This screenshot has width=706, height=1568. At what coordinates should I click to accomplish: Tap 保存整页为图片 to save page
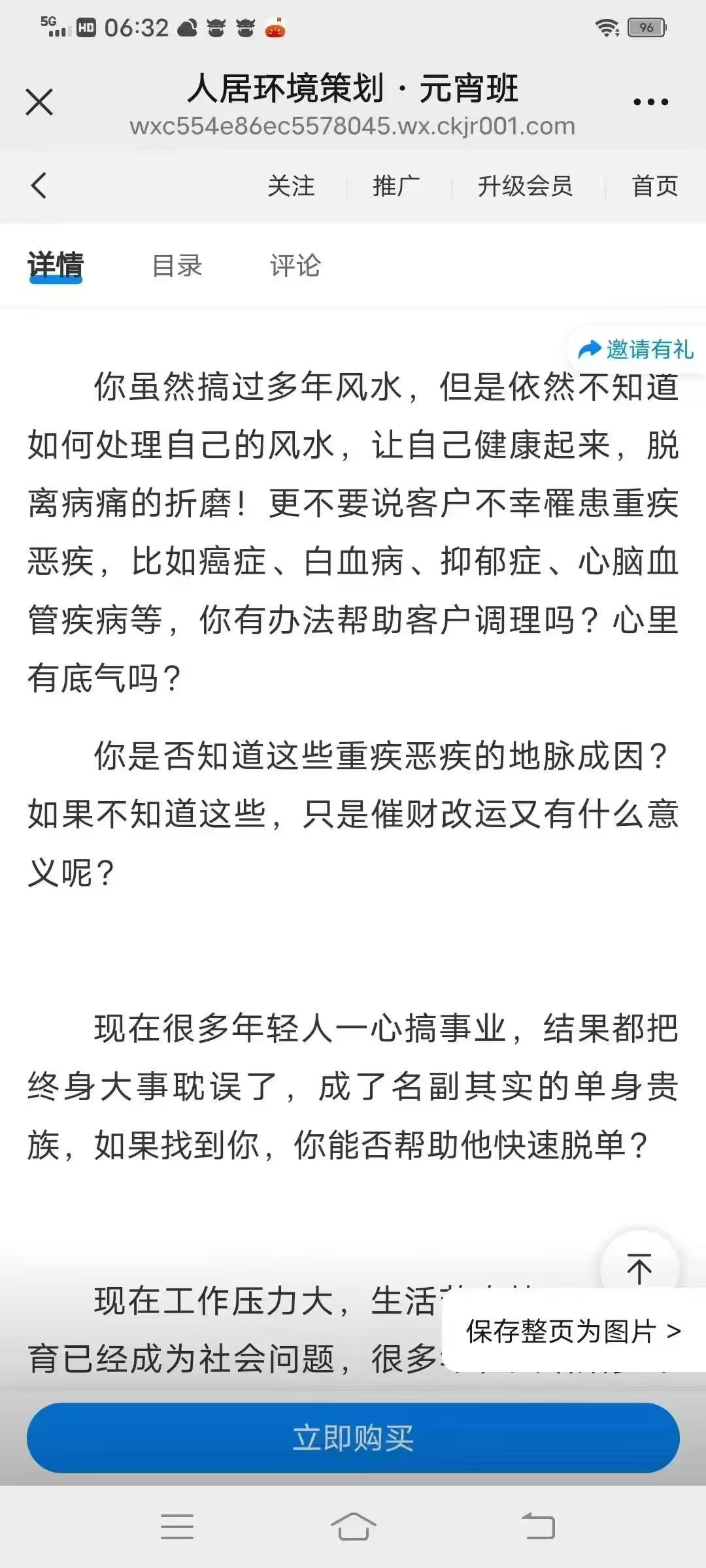[x=574, y=1331]
